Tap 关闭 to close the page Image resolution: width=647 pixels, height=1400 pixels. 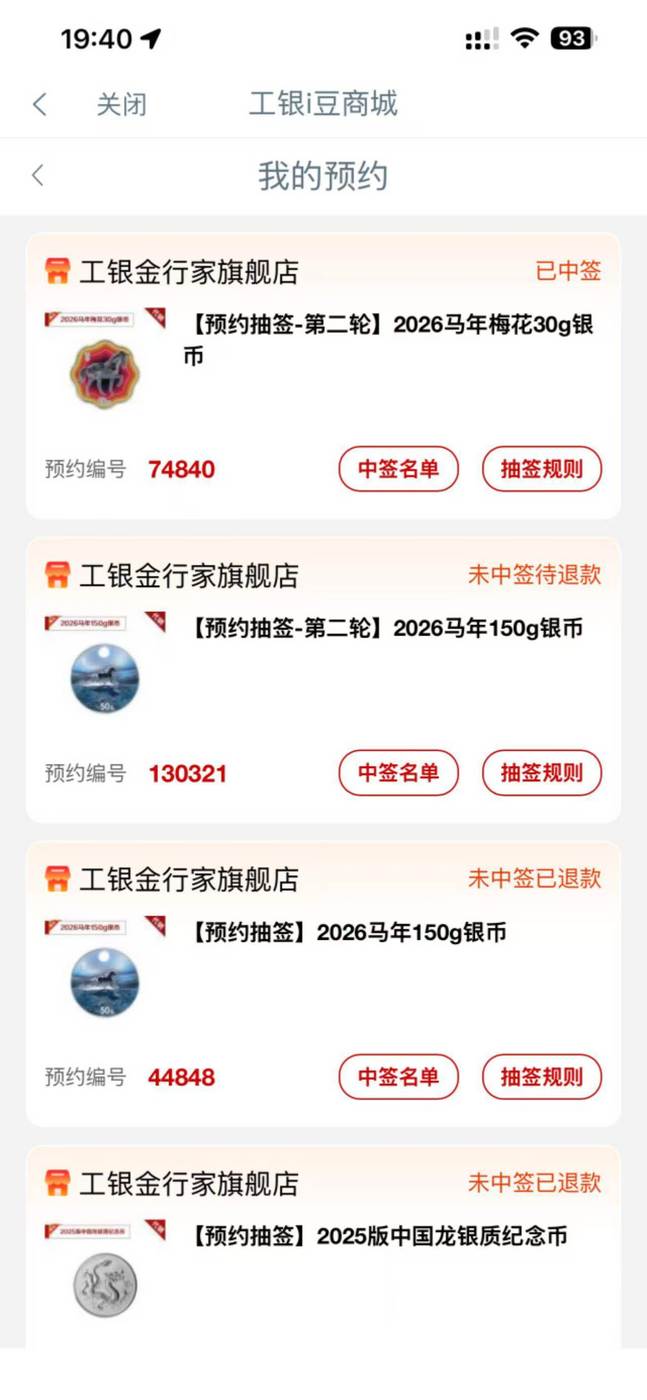pos(121,104)
